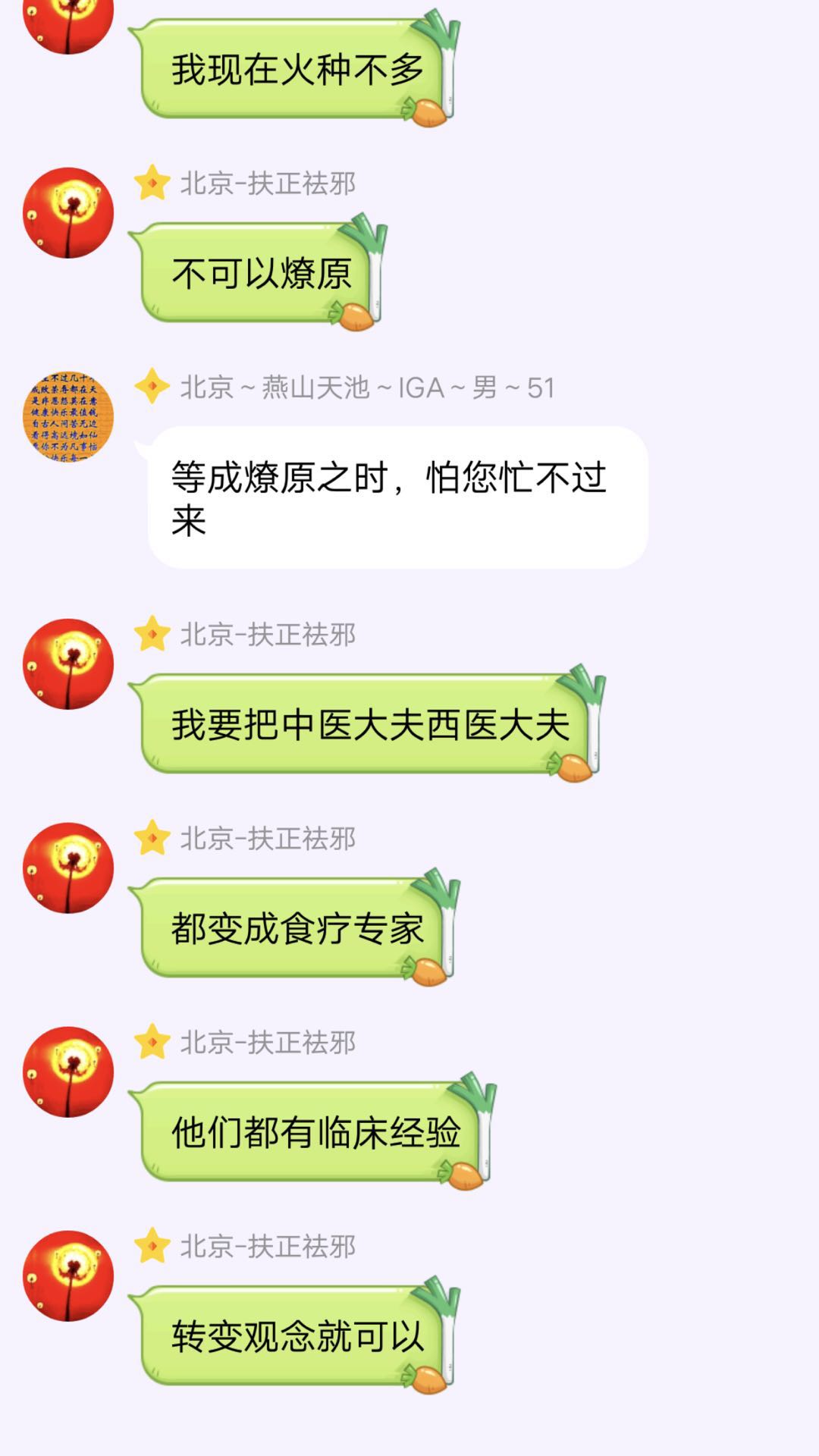Tap the avatar next to 转变观念就可以
This screenshot has width=819, height=1456.
click(x=68, y=1276)
